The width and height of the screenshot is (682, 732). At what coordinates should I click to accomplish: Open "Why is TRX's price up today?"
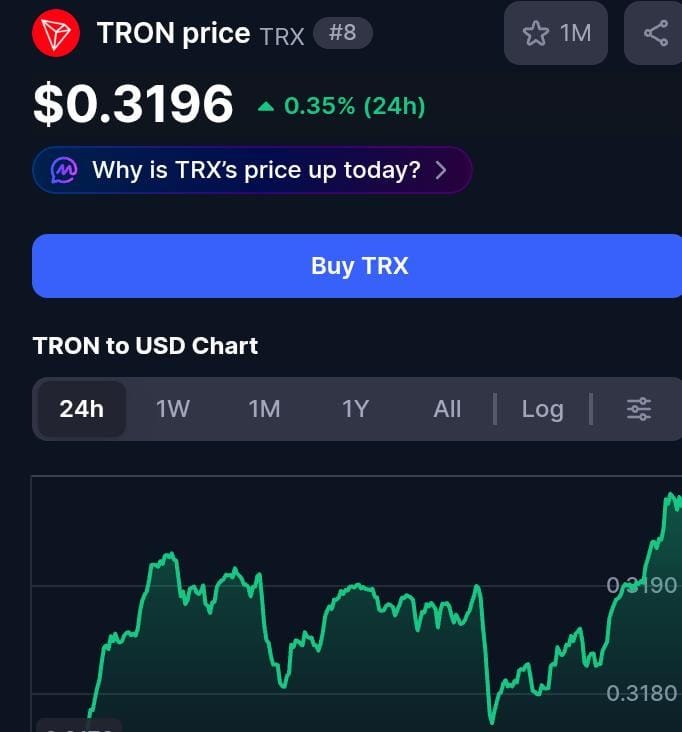[x=252, y=170]
